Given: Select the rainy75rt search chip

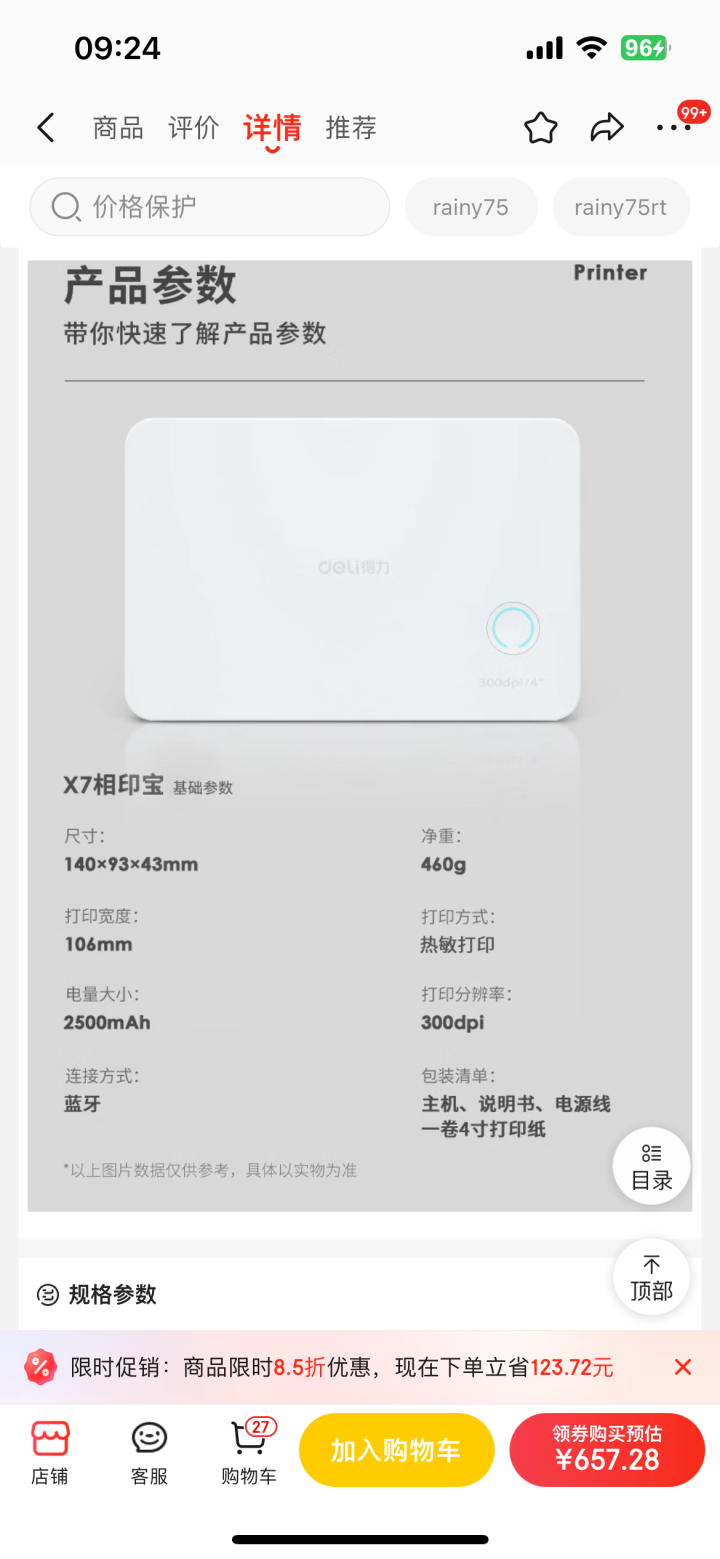Looking at the screenshot, I should click(620, 207).
